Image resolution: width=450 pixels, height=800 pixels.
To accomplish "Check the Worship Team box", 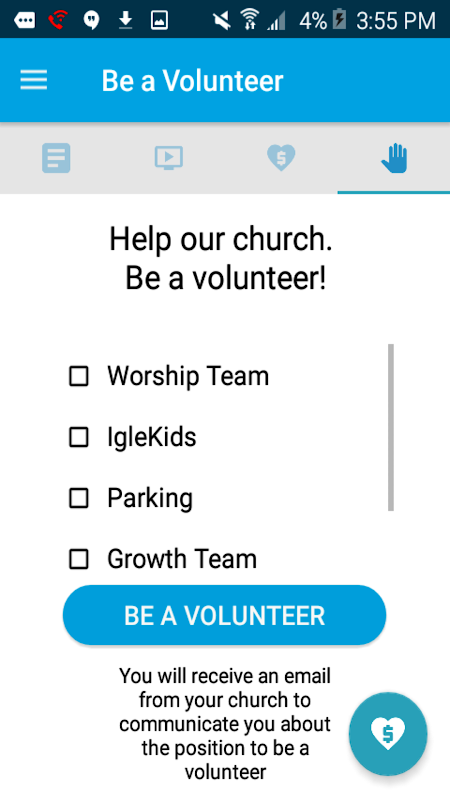I will pyautogui.click(x=79, y=377).
